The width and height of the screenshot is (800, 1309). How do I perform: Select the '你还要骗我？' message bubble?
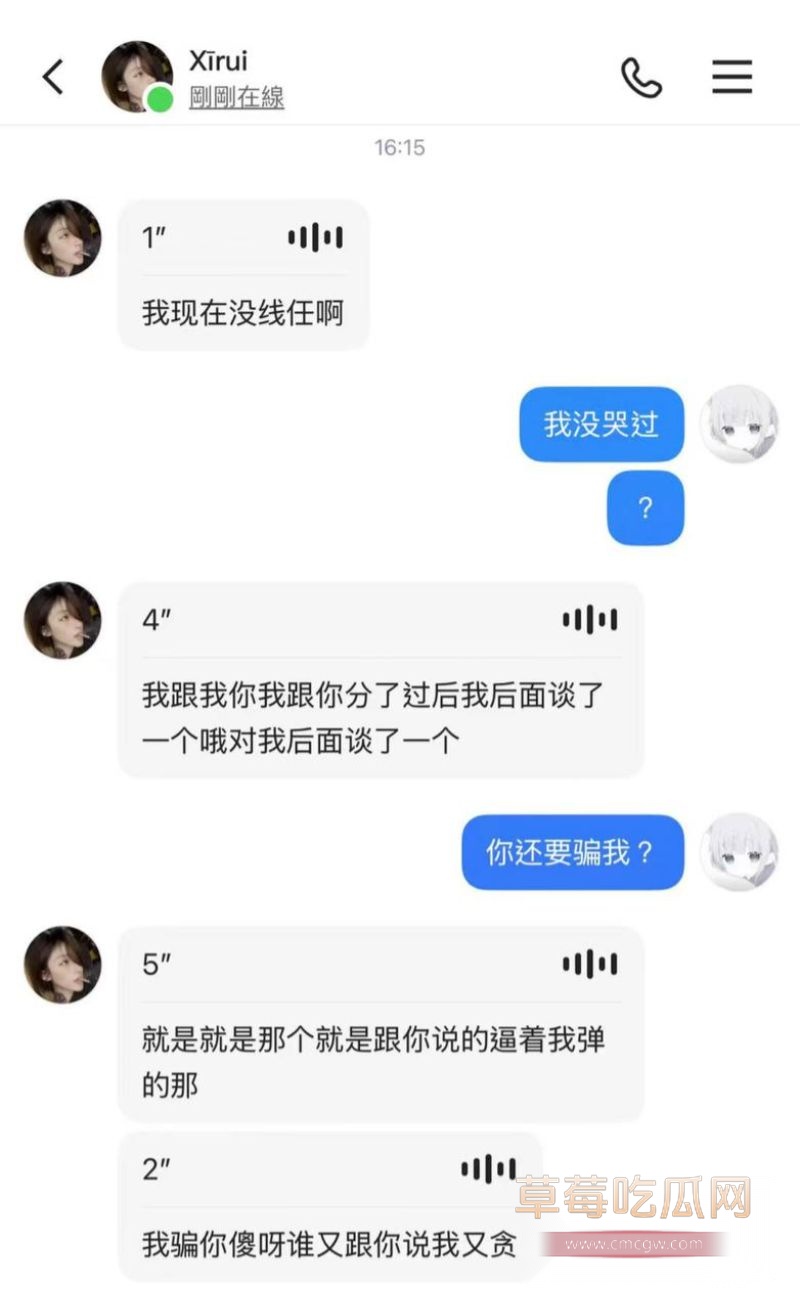(x=571, y=852)
